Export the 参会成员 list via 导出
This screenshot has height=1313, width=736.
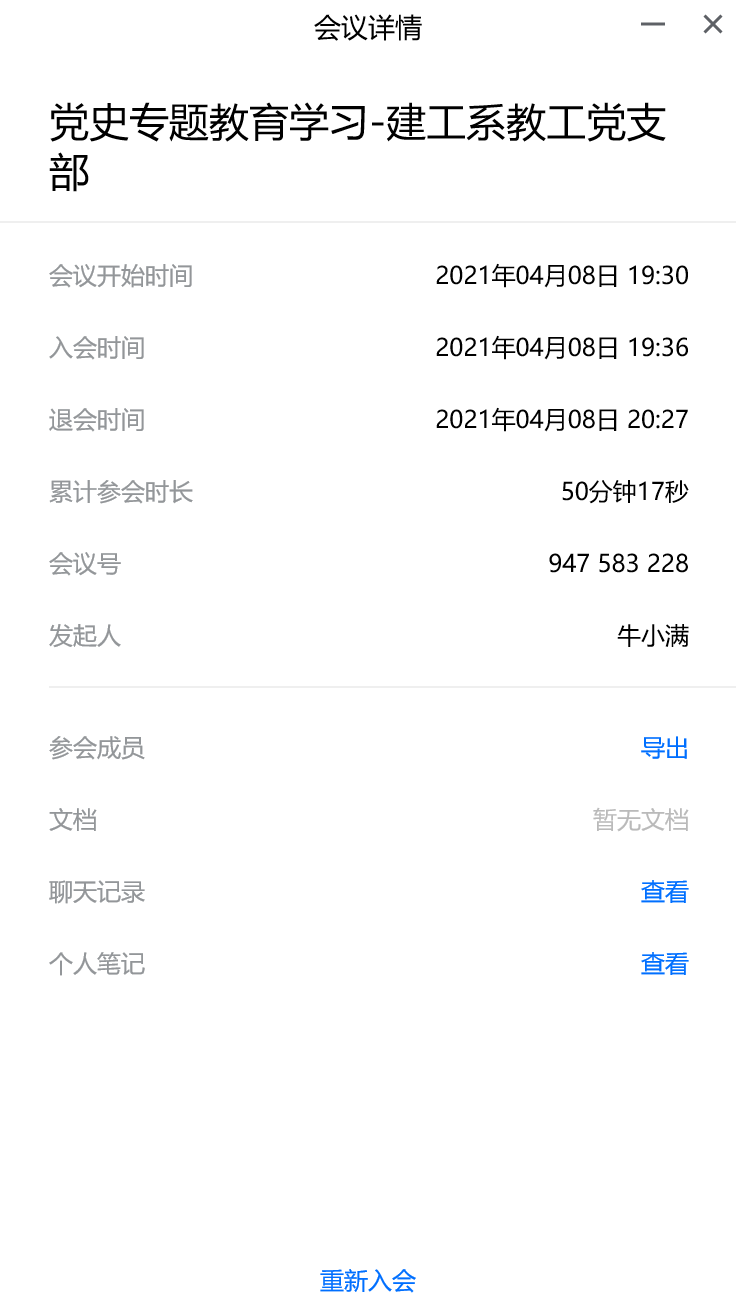tap(664, 748)
